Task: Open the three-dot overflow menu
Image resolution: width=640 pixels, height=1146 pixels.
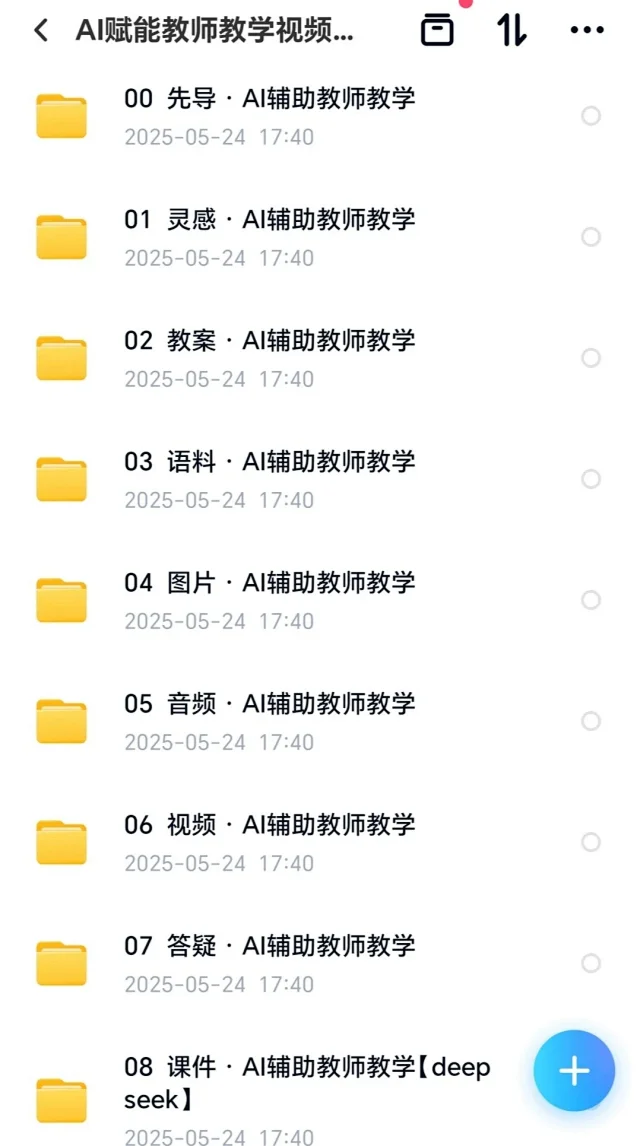Action: click(x=587, y=31)
